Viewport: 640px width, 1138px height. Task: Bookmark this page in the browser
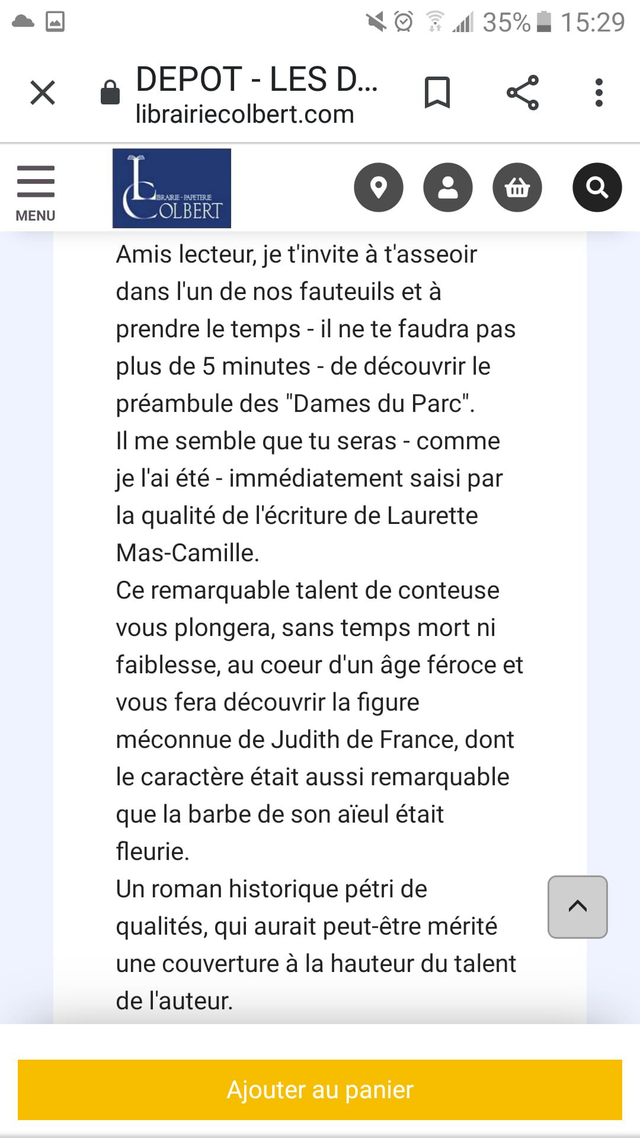437,94
